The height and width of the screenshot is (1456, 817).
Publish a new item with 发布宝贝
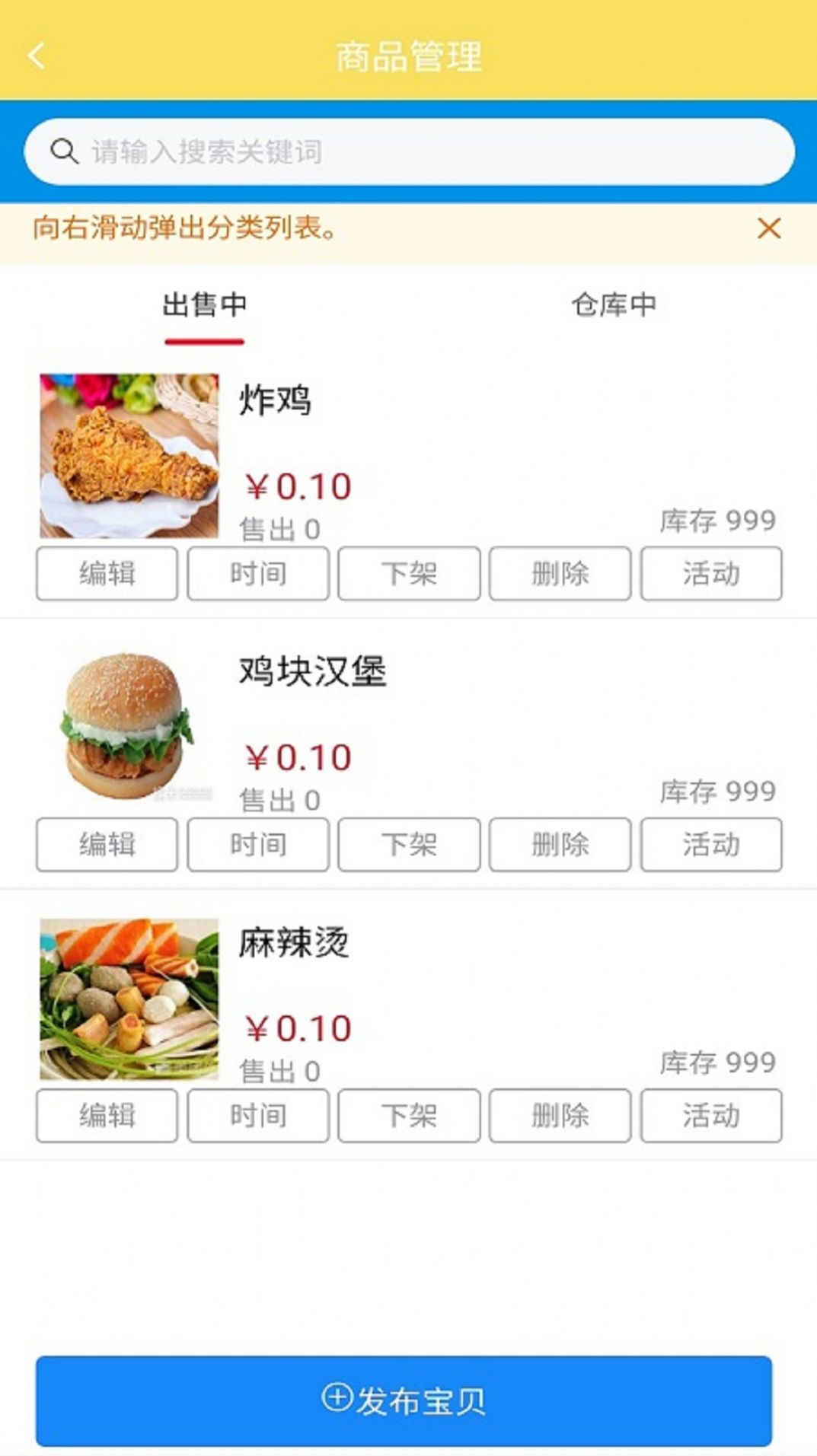pyautogui.click(x=404, y=1400)
